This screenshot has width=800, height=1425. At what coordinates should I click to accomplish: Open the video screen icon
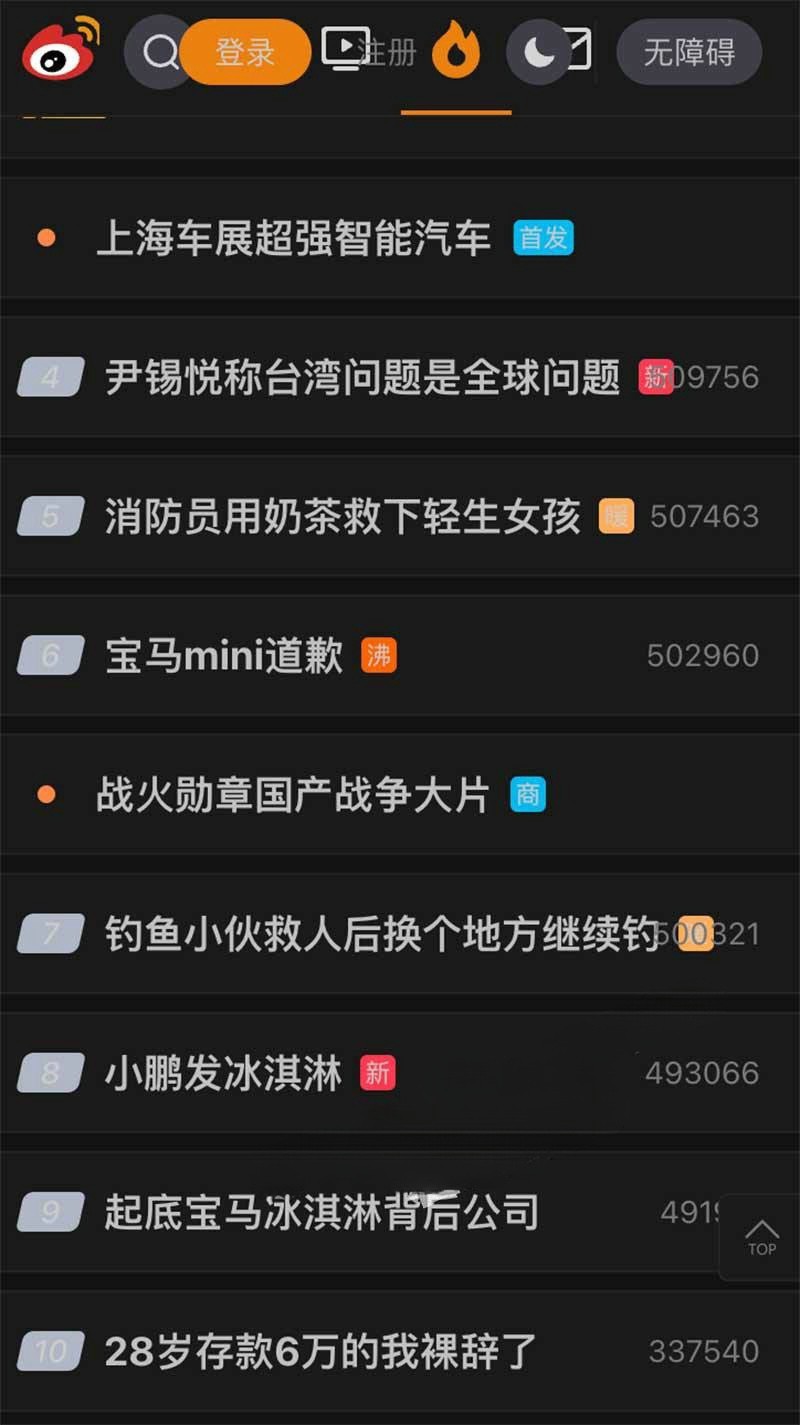[x=344, y=48]
